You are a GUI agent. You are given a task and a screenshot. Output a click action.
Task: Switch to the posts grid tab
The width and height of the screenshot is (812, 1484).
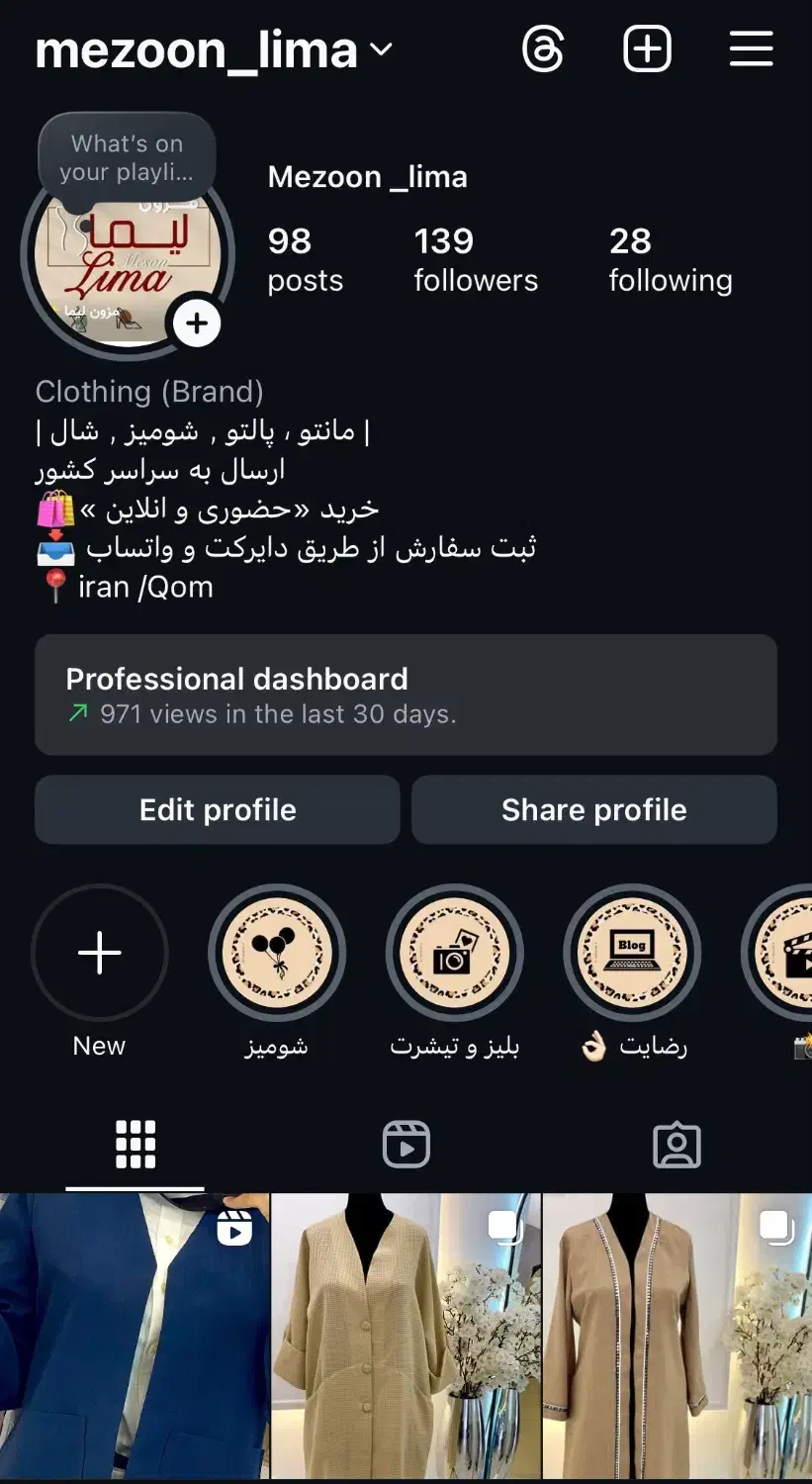coord(135,1146)
